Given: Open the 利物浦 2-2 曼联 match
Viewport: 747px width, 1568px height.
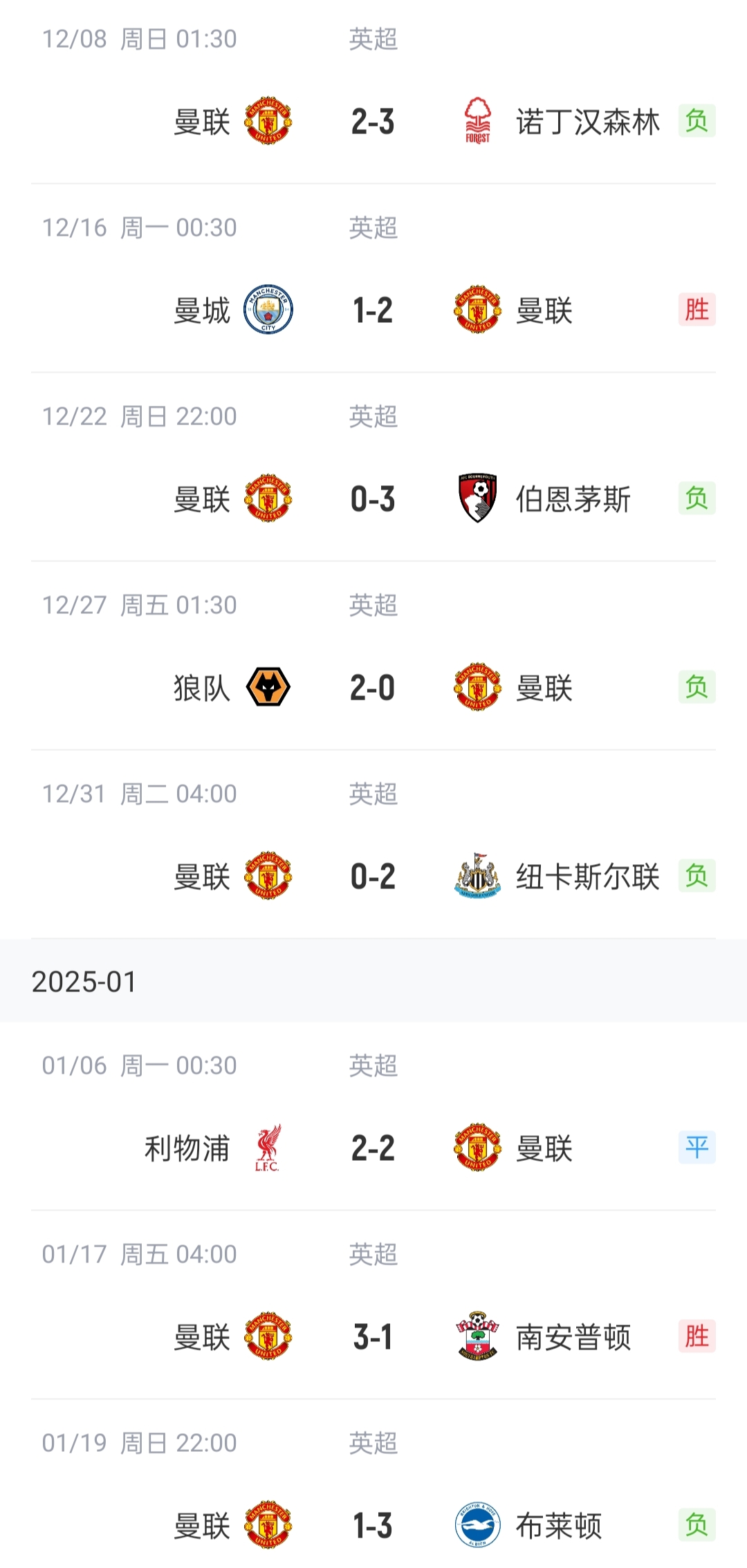Looking at the screenshot, I should (373, 1117).
